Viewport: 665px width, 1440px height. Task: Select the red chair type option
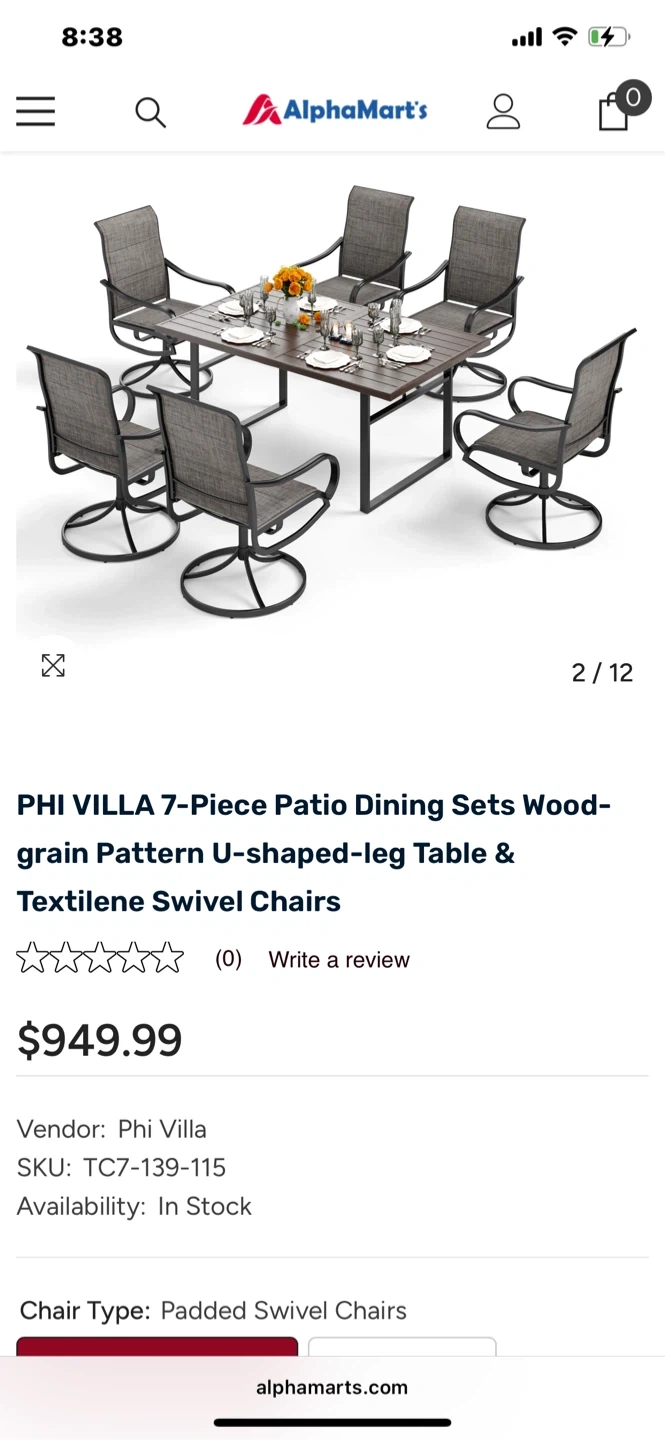click(157, 1346)
